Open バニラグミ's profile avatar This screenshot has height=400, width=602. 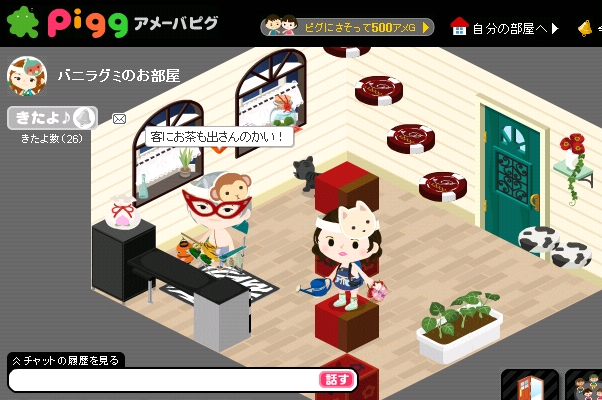[27, 76]
